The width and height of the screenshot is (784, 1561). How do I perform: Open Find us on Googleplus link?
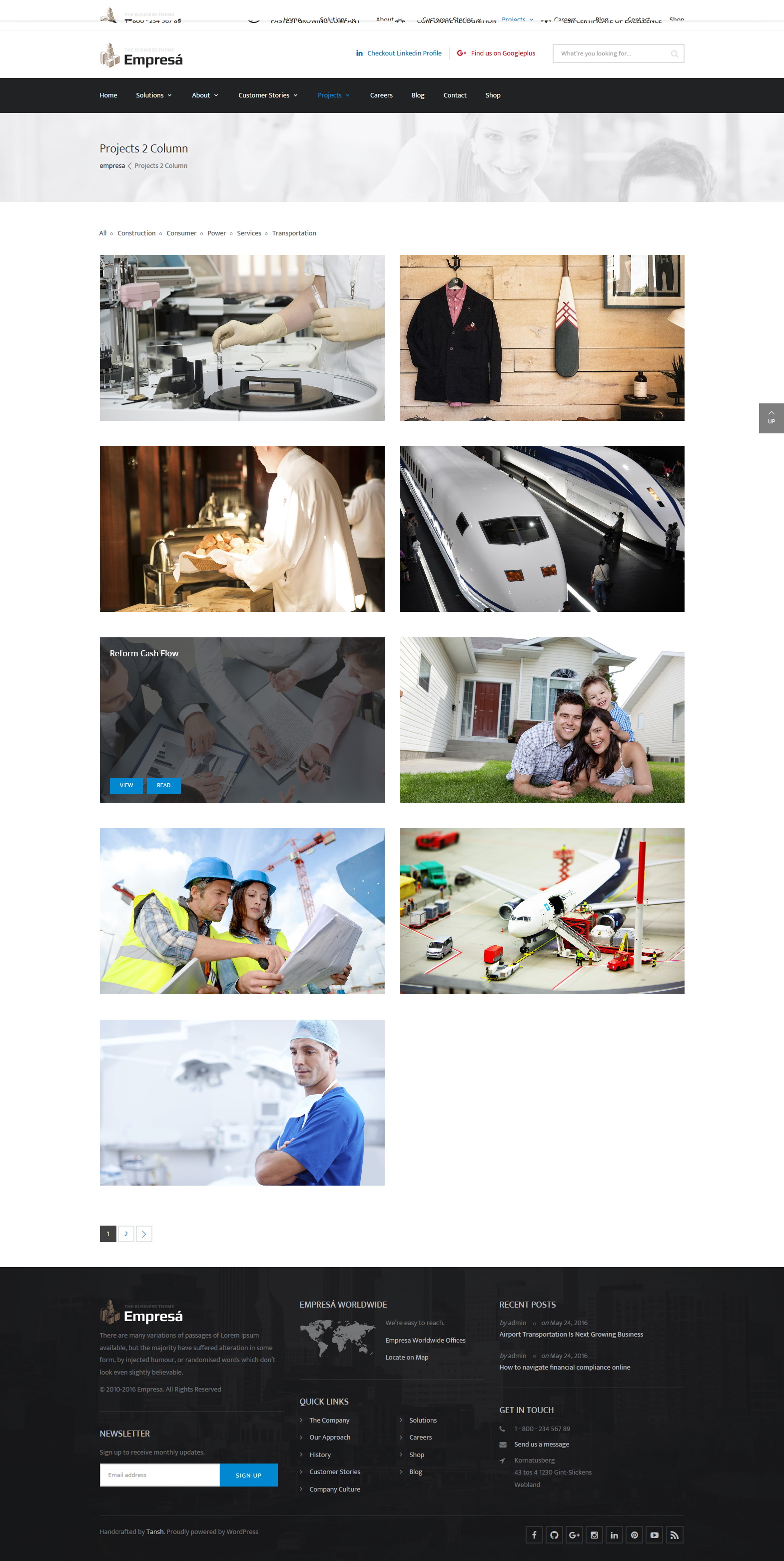pyautogui.click(x=496, y=53)
